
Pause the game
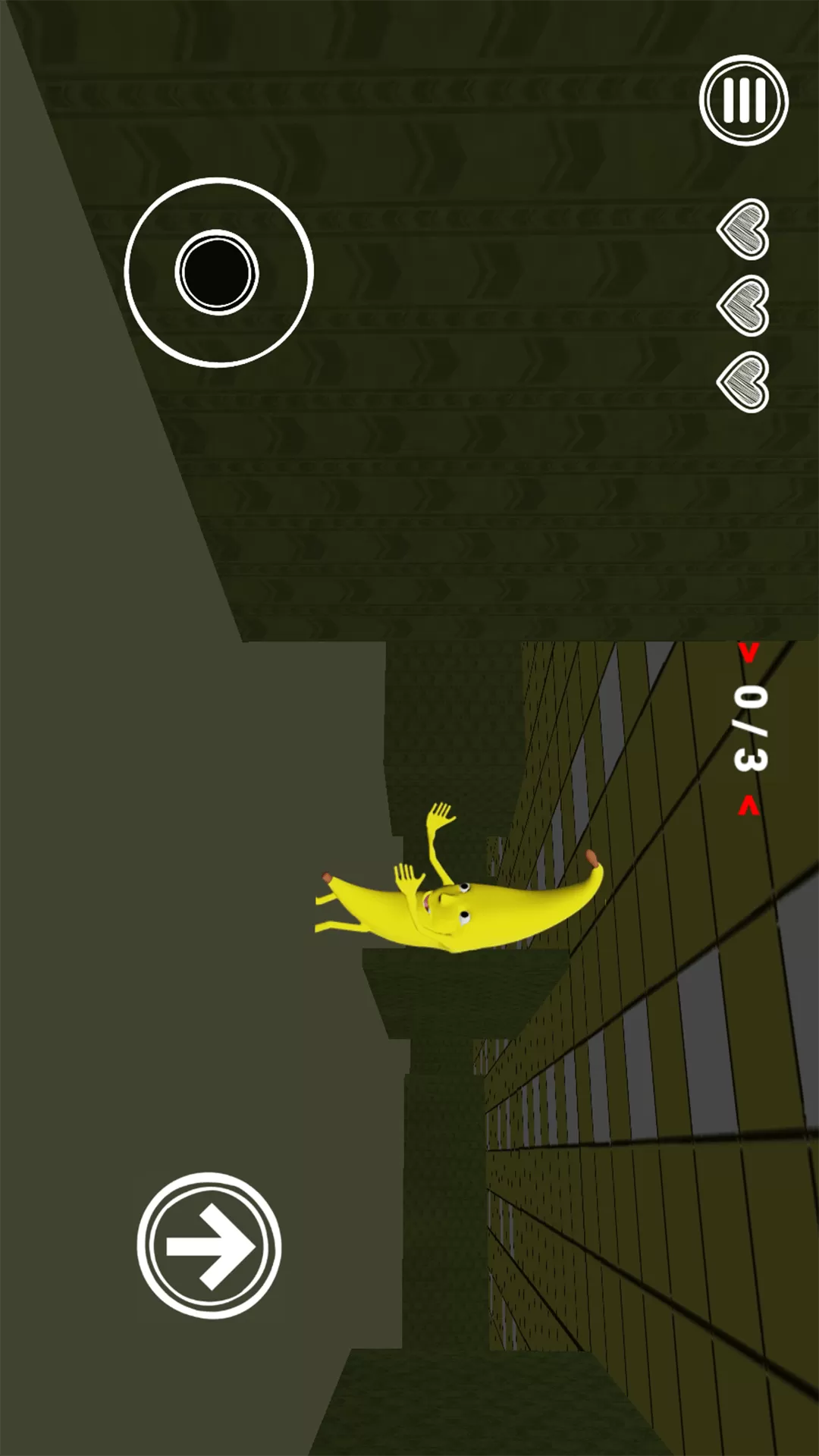point(743,100)
